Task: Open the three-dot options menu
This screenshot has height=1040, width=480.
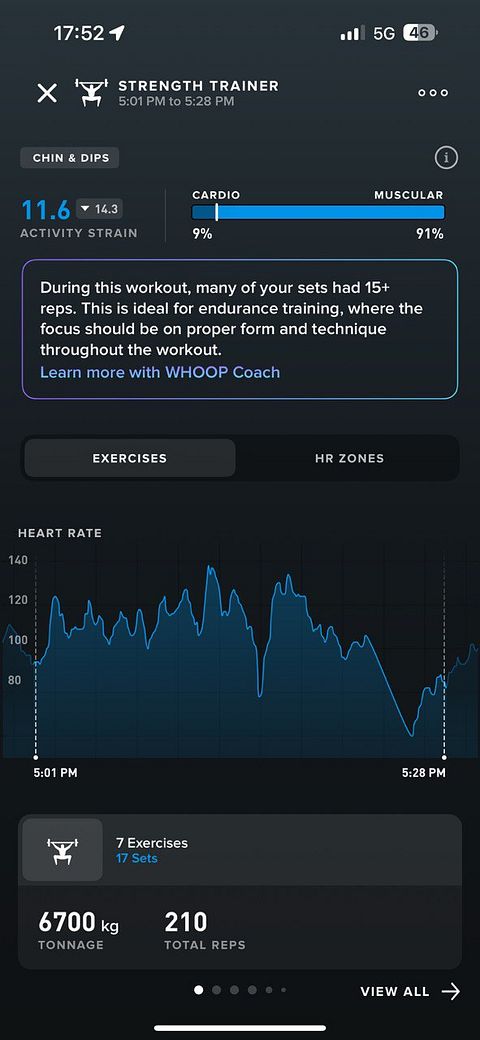Action: pos(433,93)
